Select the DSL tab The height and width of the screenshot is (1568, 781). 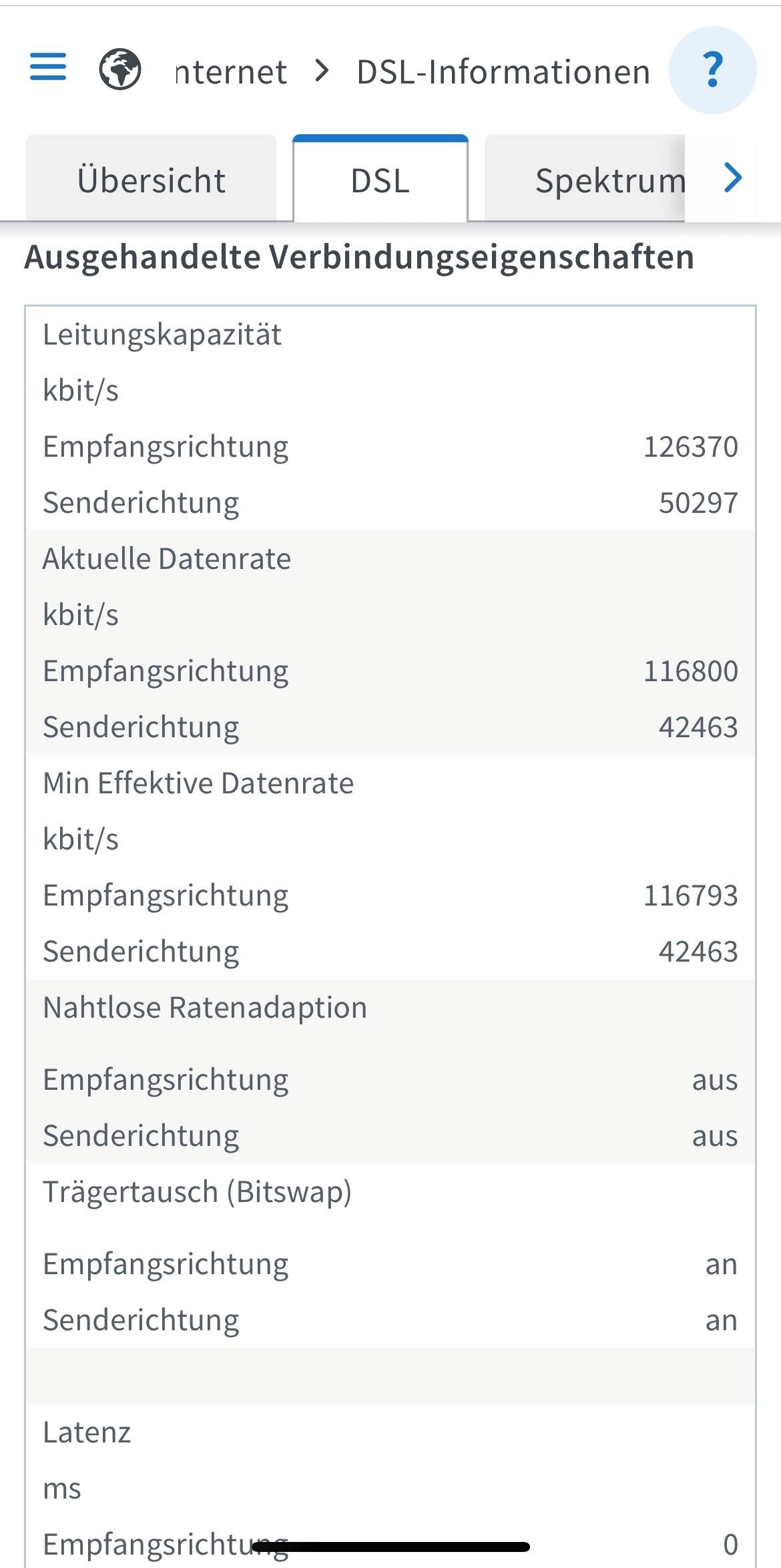click(380, 178)
